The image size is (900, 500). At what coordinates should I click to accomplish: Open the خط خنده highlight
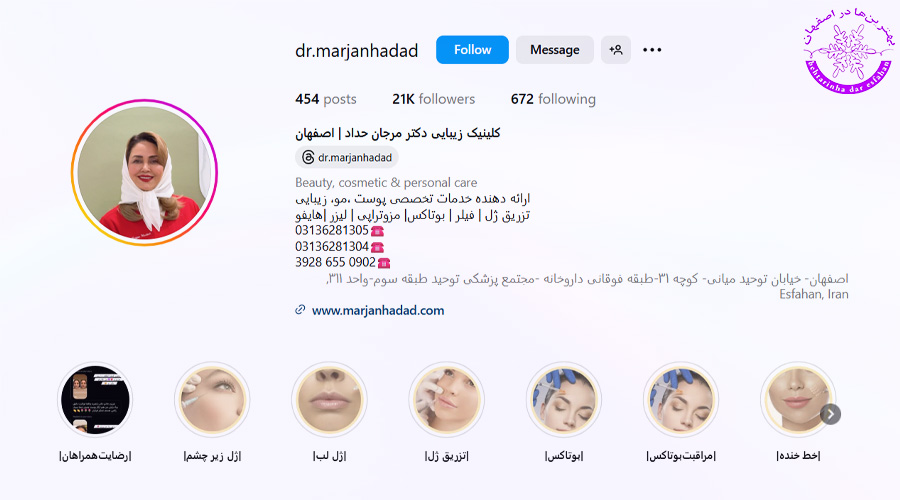[797, 399]
